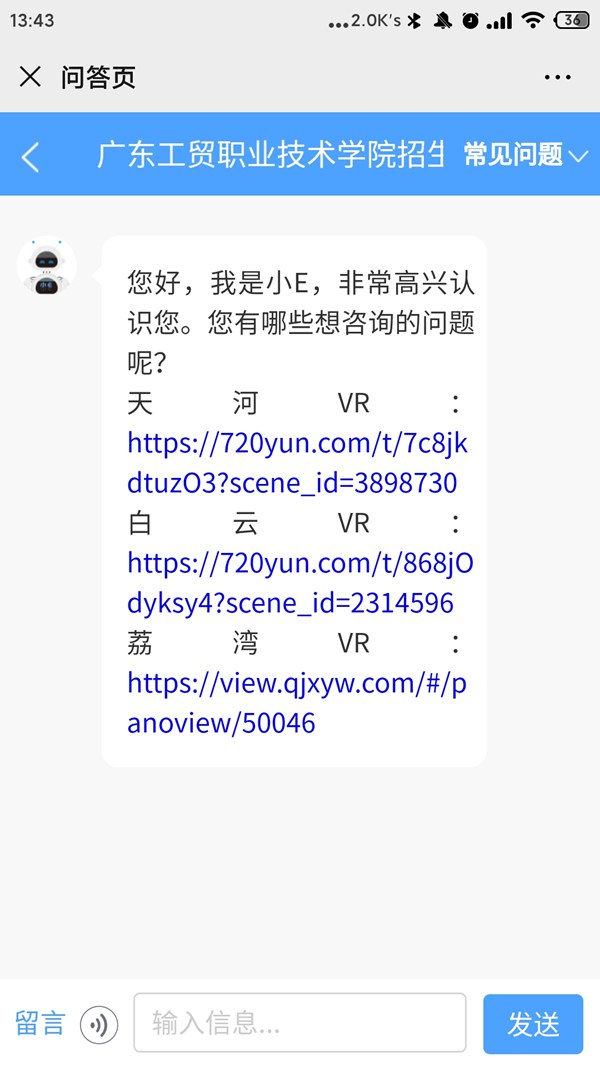The height and width of the screenshot is (1067, 600).
Task: Open the 荔湾 VR qjxyw panoview link
Action: 296,702
